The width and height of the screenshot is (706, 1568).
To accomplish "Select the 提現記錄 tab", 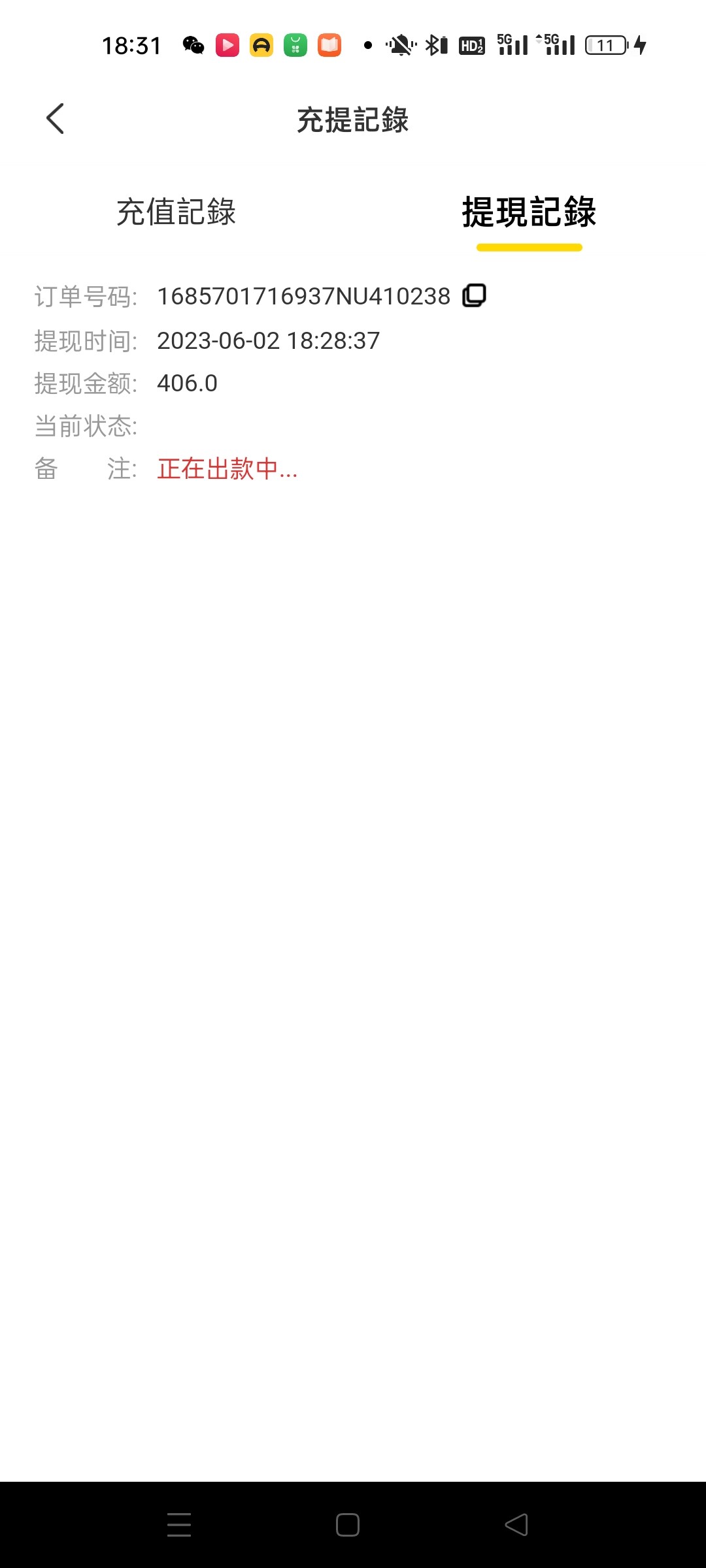I will [529, 212].
